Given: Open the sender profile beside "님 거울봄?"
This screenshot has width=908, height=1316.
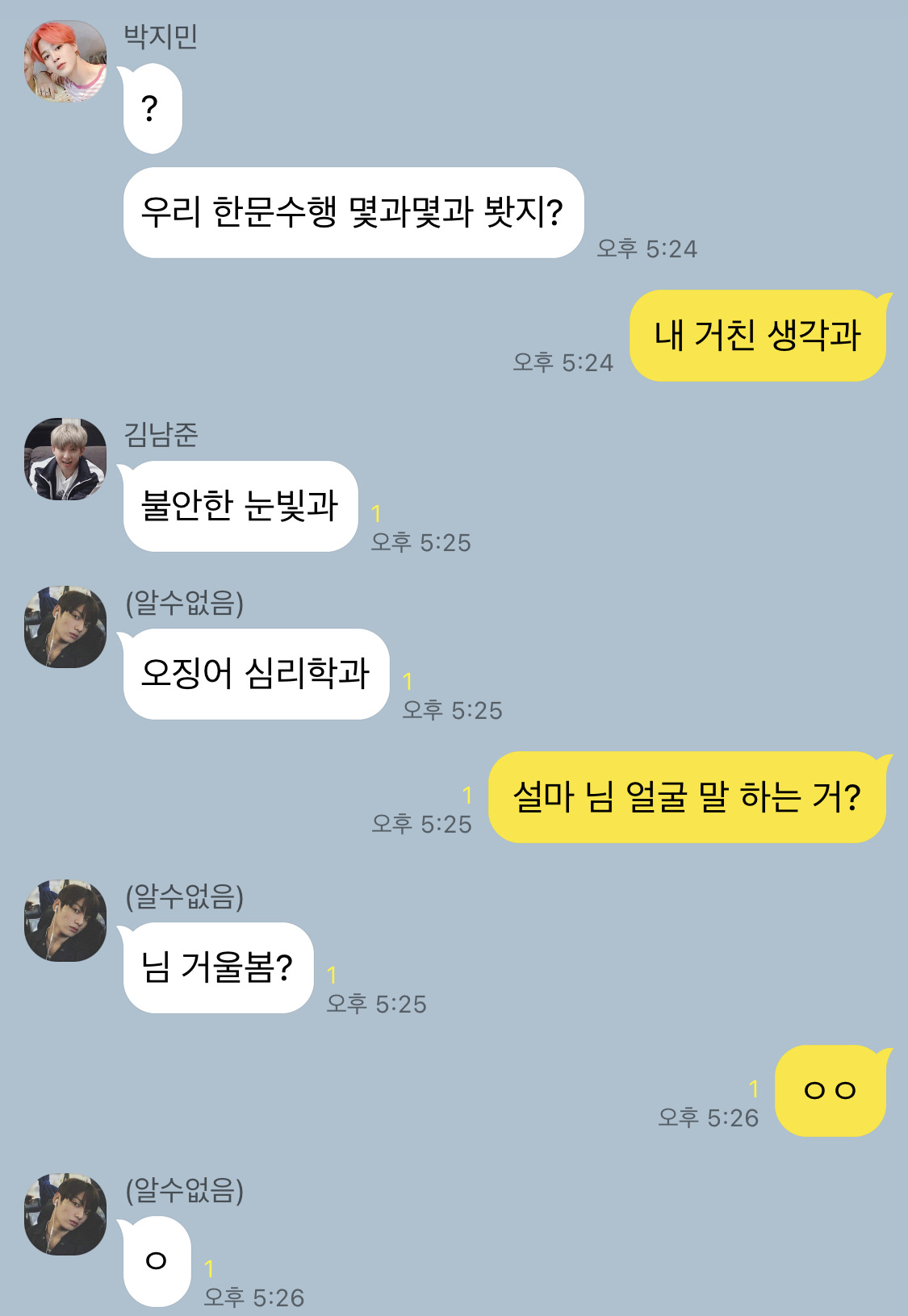Looking at the screenshot, I should pos(65,921).
